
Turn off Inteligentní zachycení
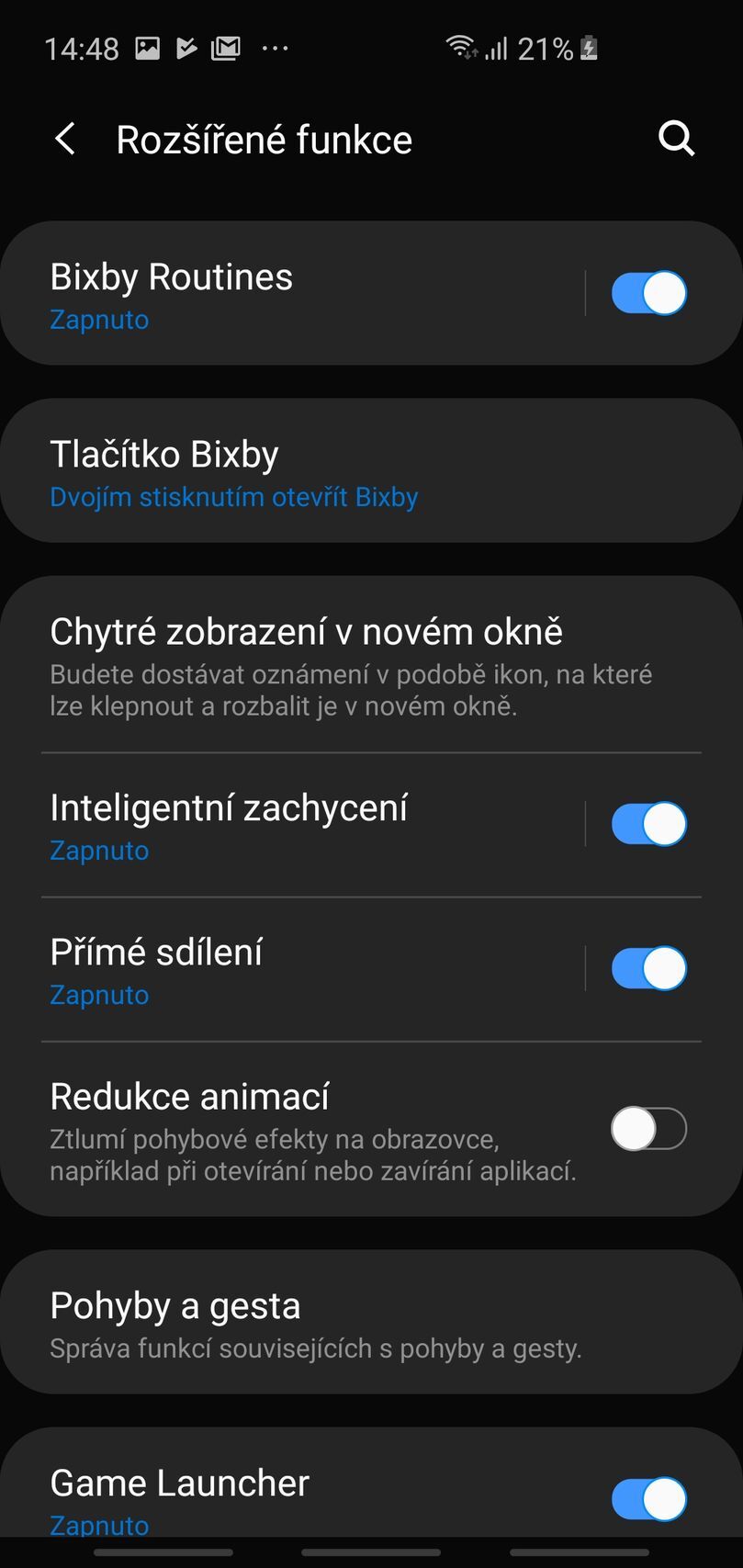point(648,823)
